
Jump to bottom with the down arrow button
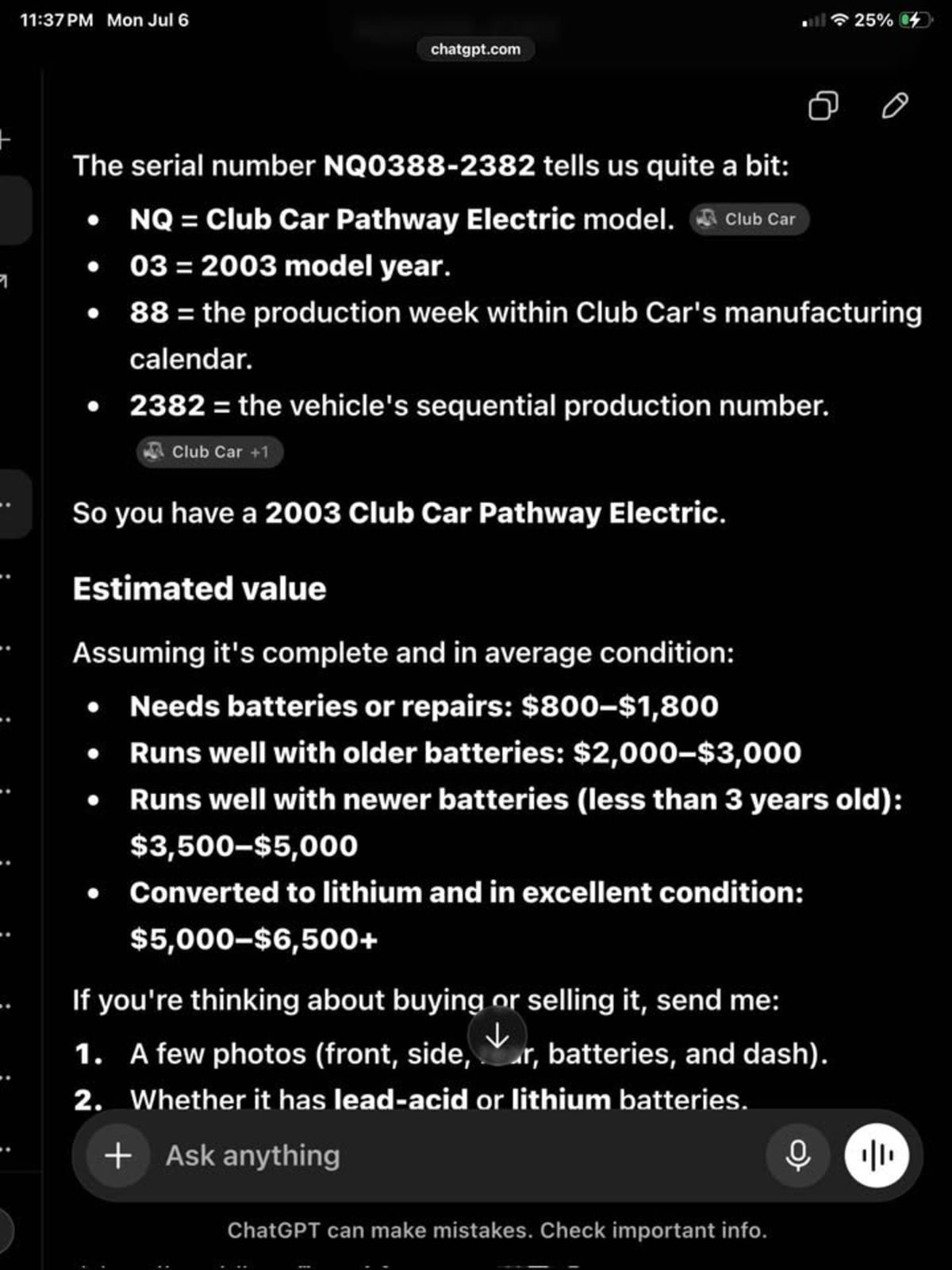click(497, 1035)
